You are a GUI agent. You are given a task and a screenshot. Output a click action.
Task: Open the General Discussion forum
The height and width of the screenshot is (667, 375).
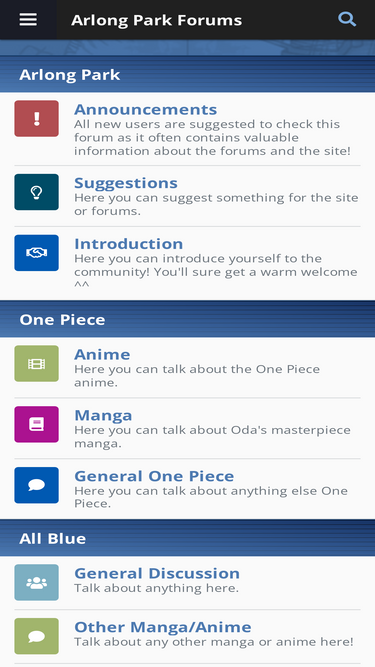tap(157, 573)
